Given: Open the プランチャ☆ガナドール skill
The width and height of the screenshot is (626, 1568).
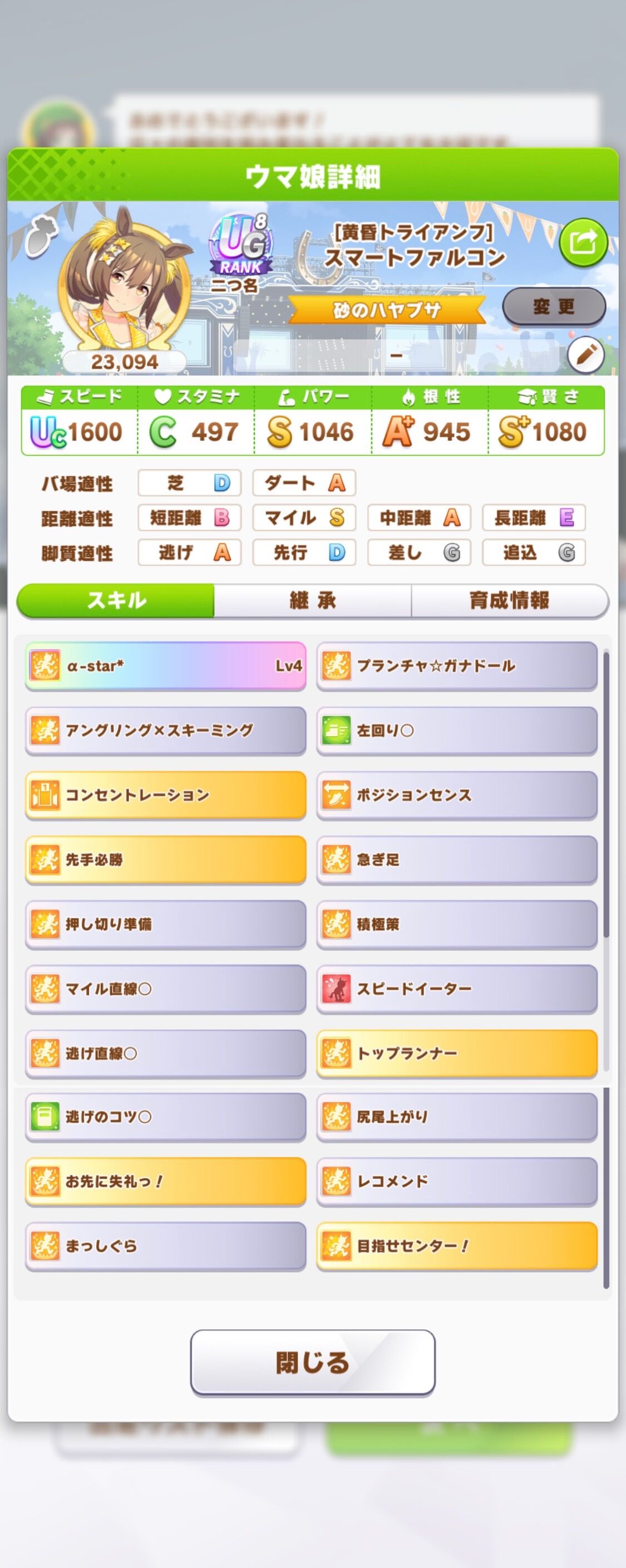Looking at the screenshot, I should pos(457,666).
